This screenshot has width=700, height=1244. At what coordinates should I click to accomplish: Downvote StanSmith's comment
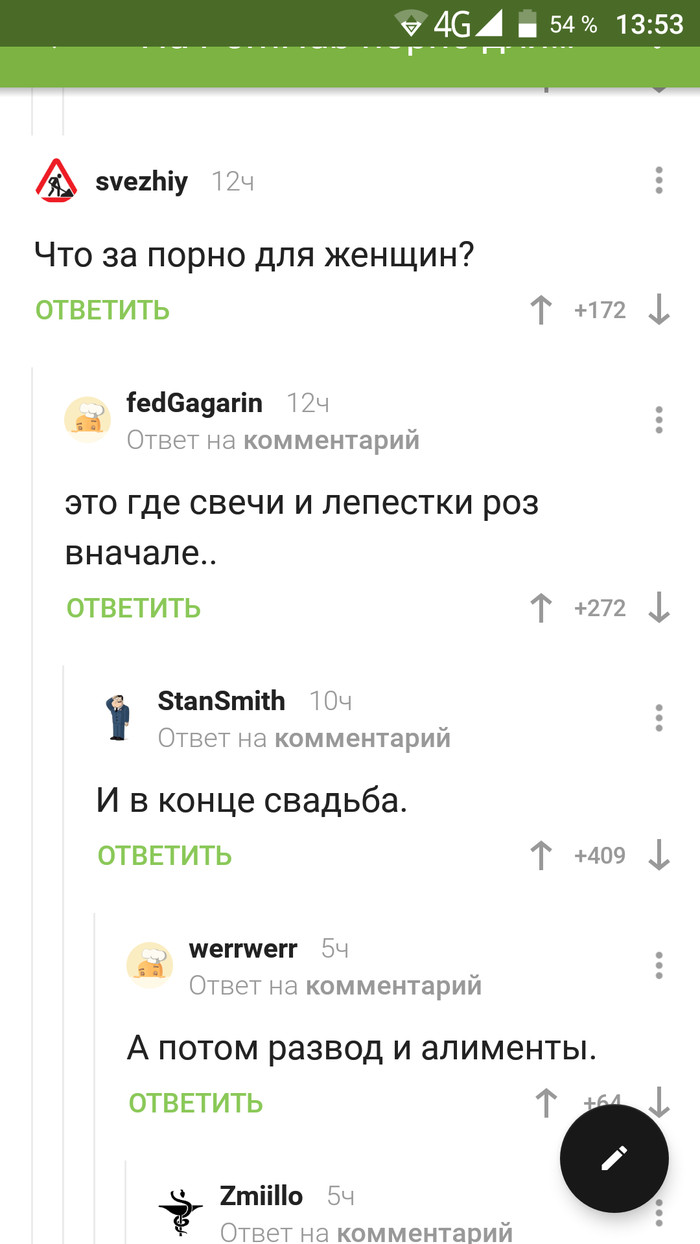coord(659,856)
